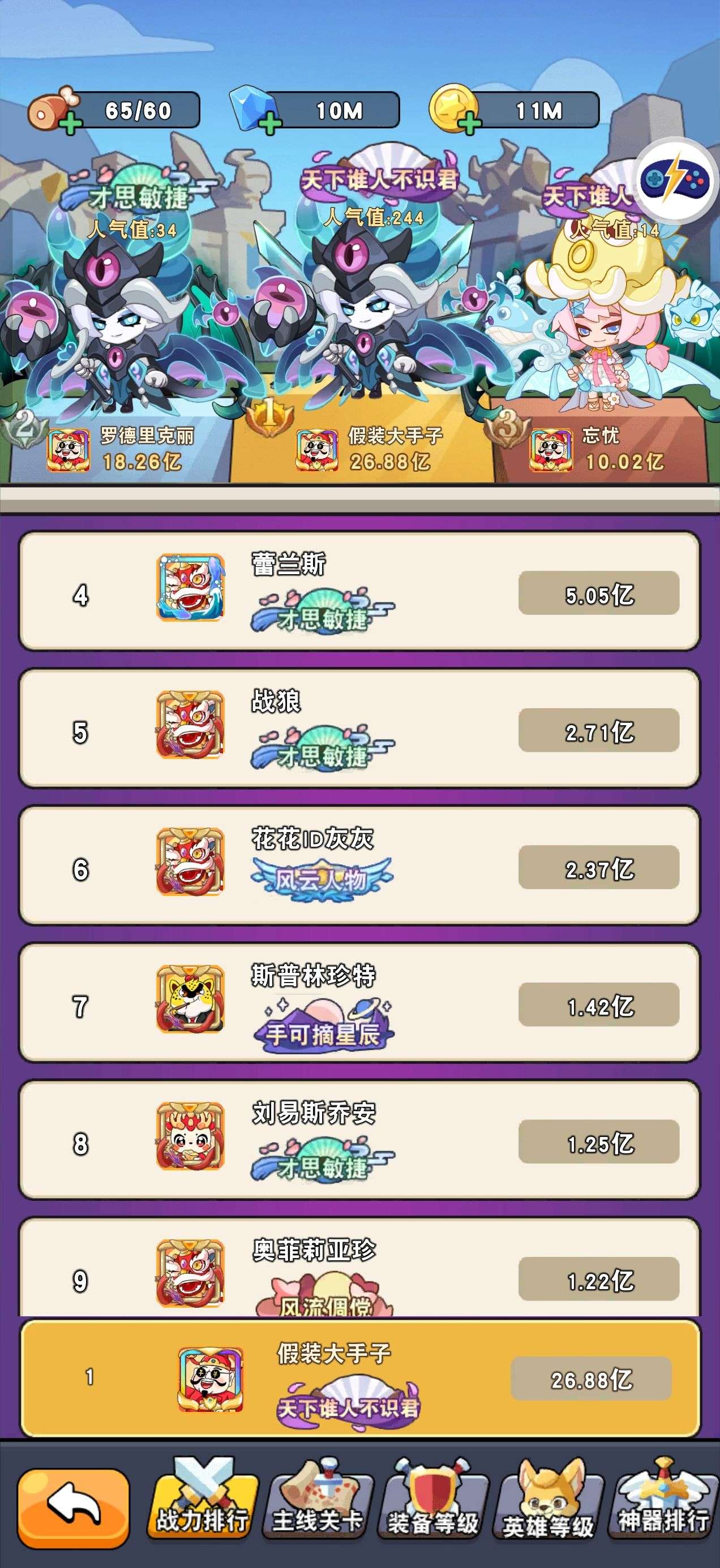This screenshot has width=720, height=1568.
Task: View rank 6 player 花花ID灰灰
Action: coord(359,864)
